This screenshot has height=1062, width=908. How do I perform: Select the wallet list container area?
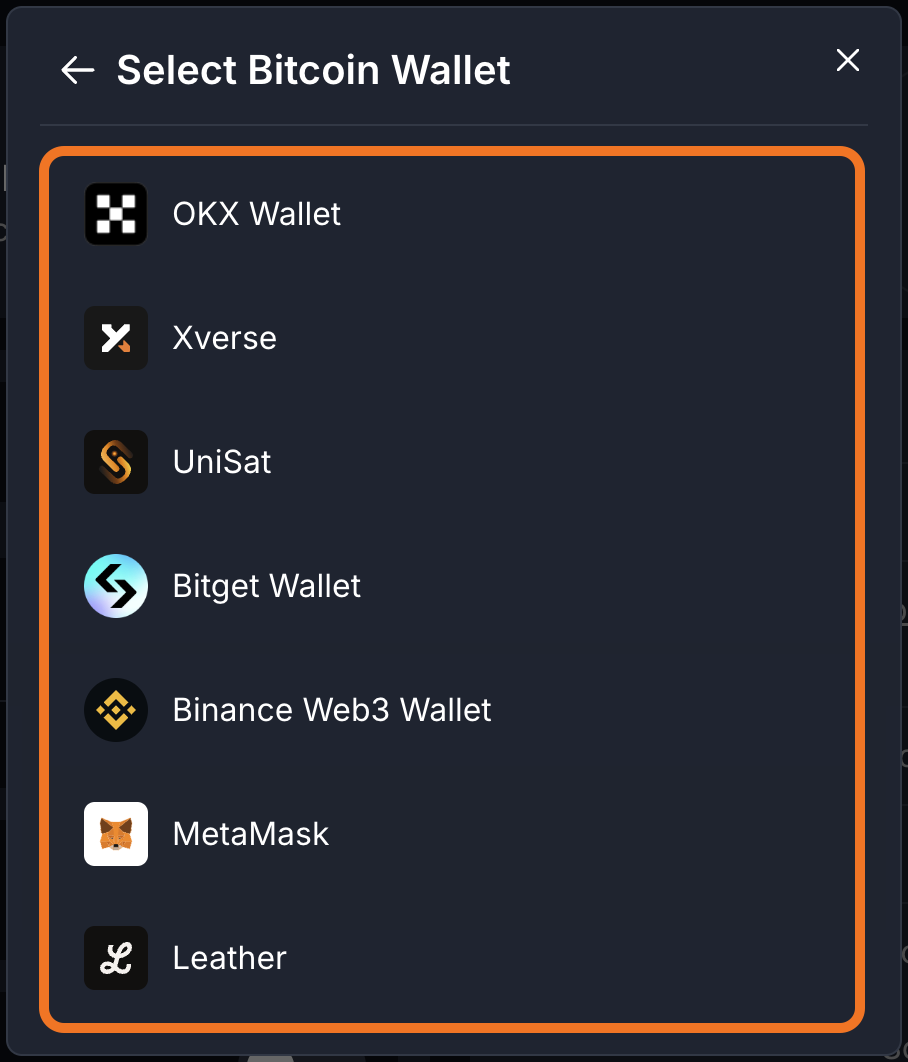(x=454, y=585)
